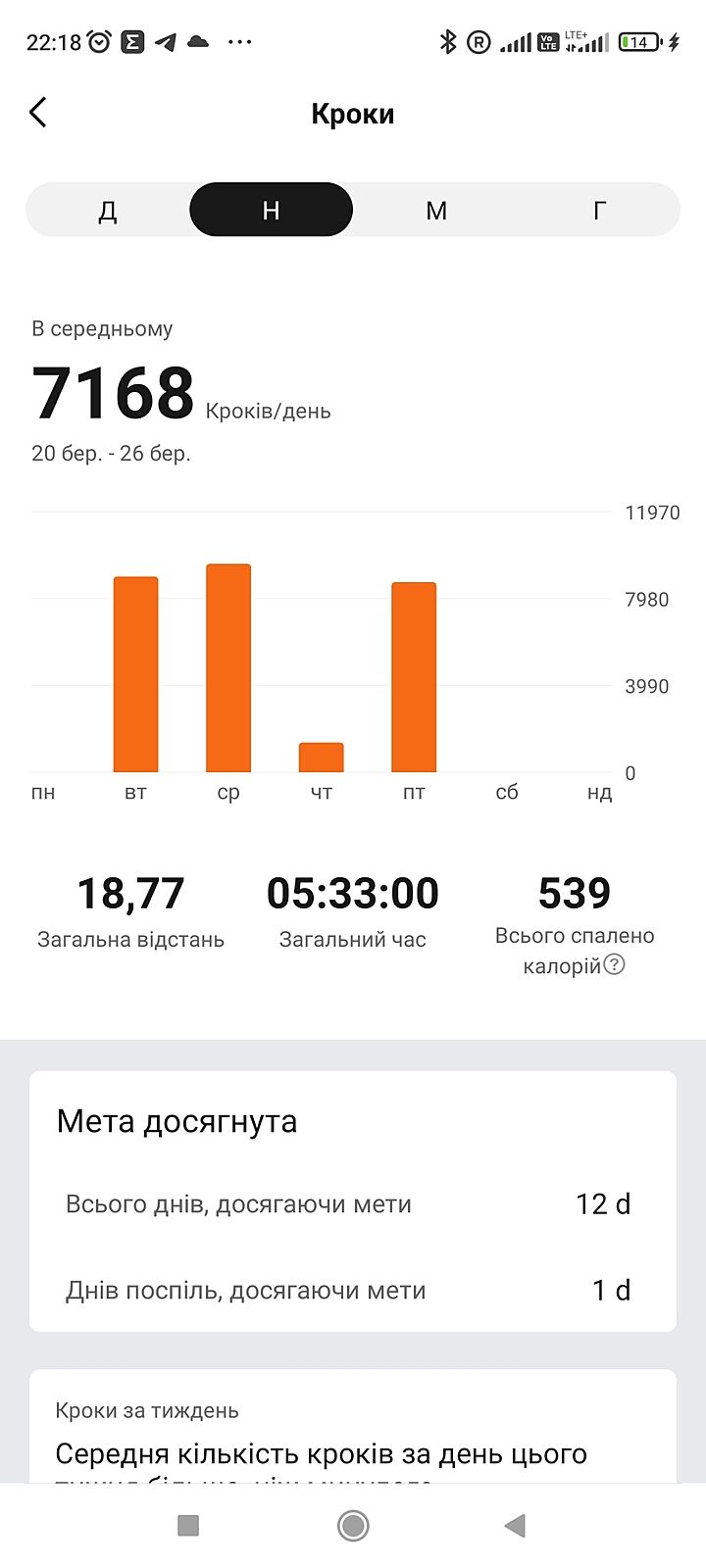Switch to the Д (day) tab
The width and height of the screenshot is (706, 1568).
(x=108, y=210)
